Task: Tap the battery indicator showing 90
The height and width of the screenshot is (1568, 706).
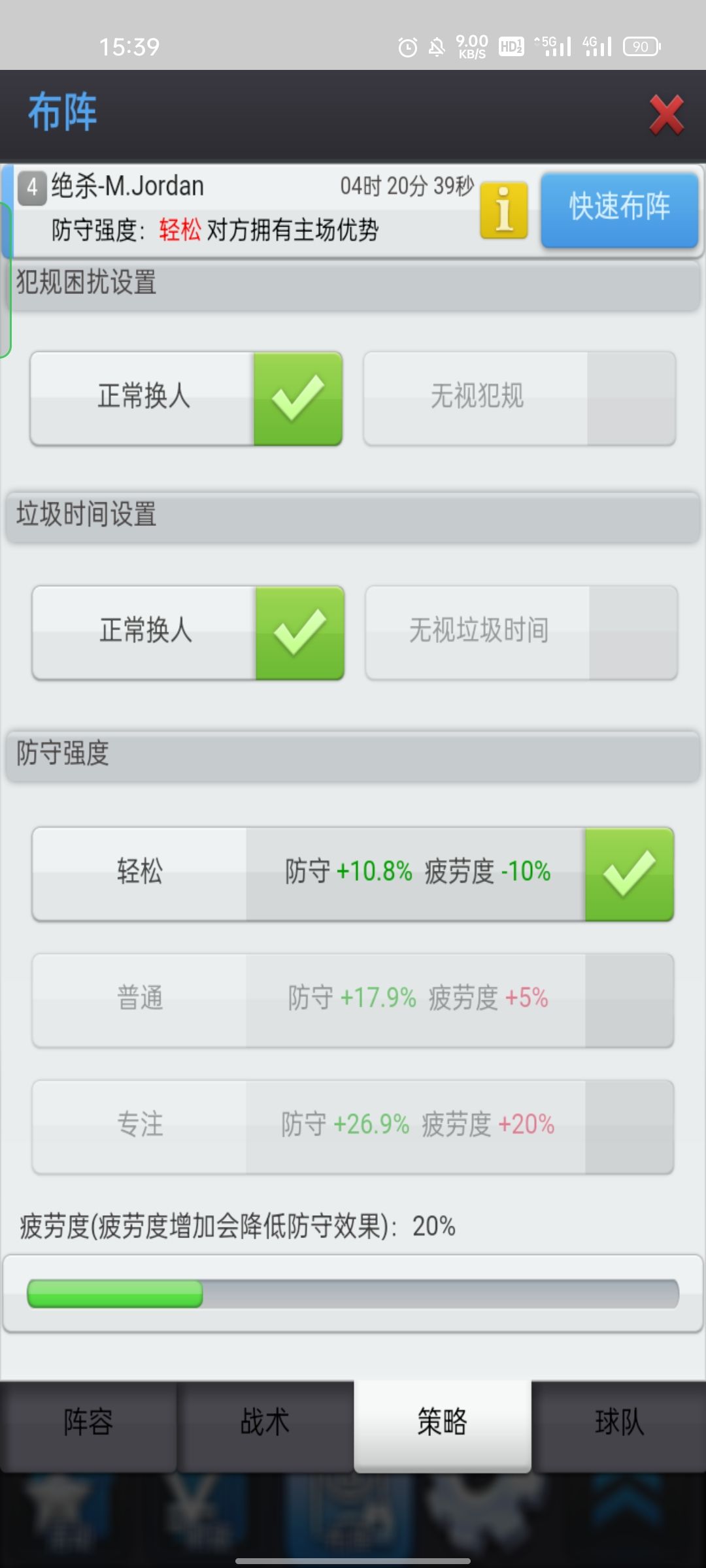Action: 641,46
